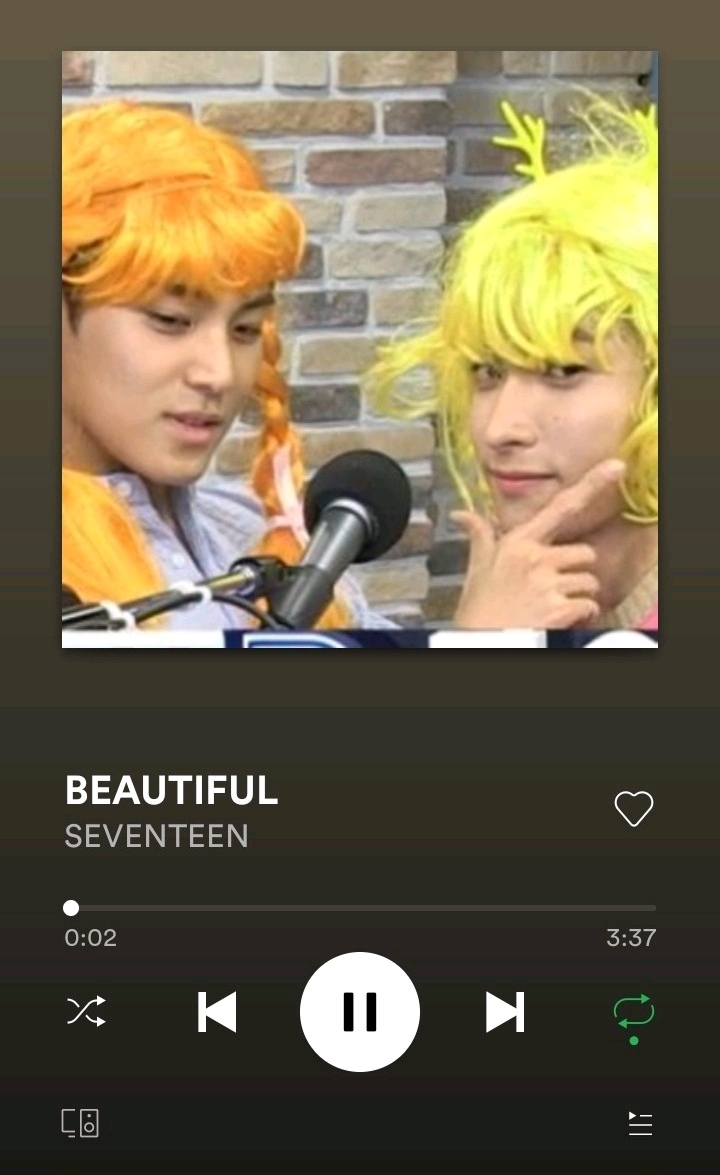Toggle shuffle mode
This screenshot has height=1175, width=720.
(x=86, y=1012)
